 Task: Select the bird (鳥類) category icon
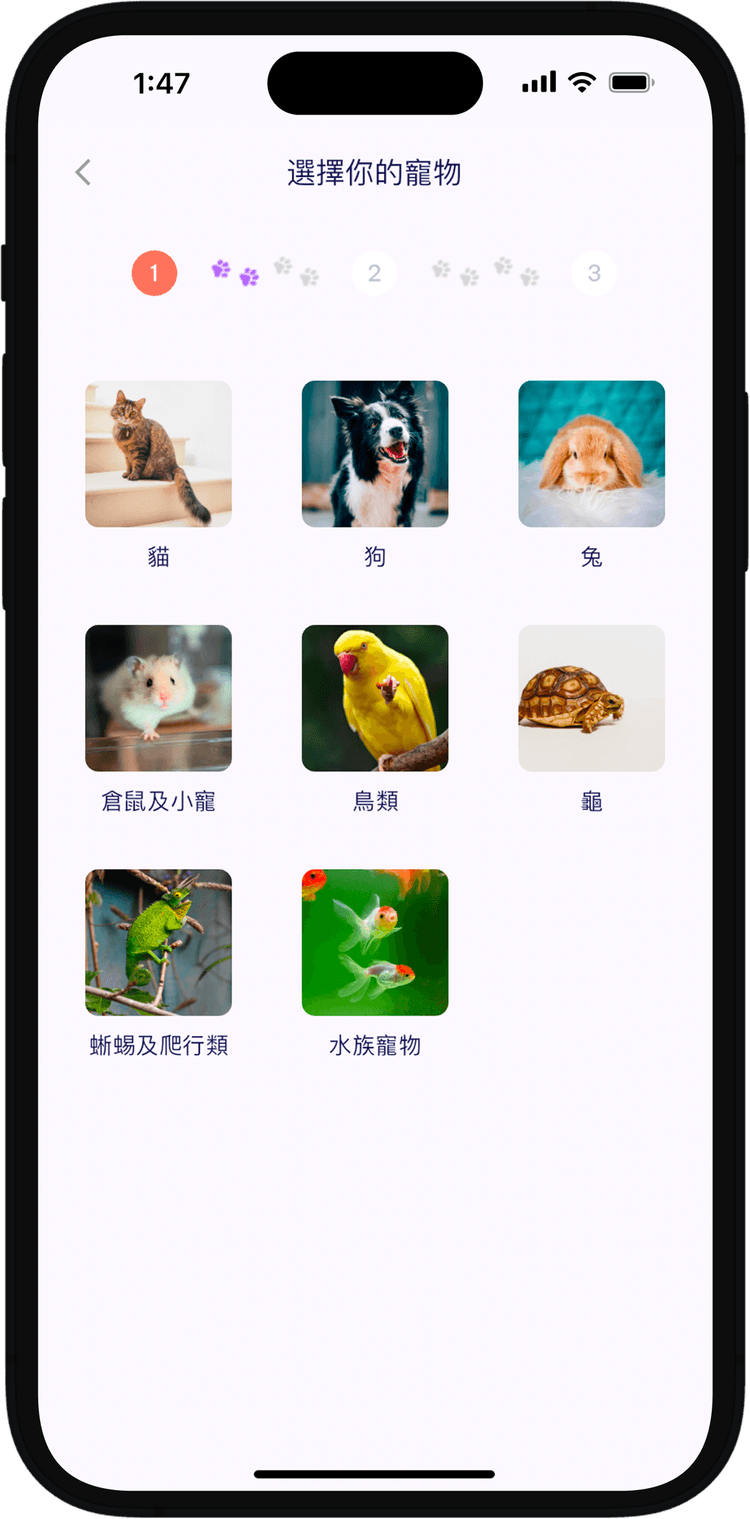click(x=375, y=697)
